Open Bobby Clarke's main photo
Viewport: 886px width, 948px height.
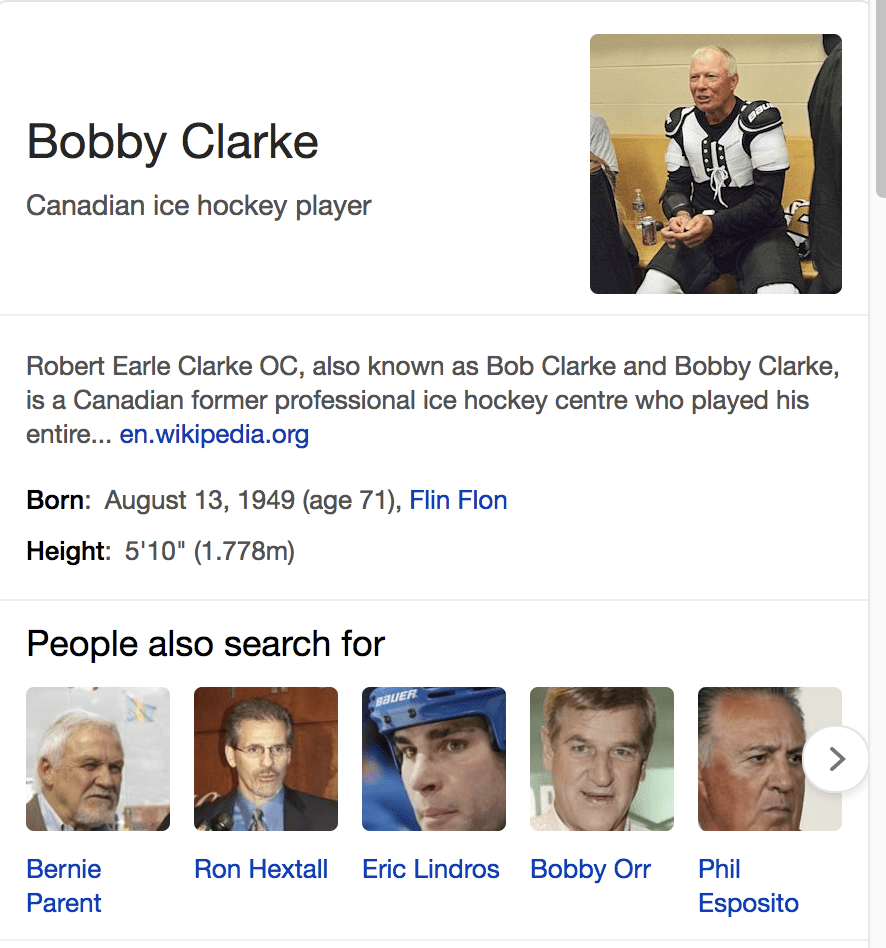715,164
